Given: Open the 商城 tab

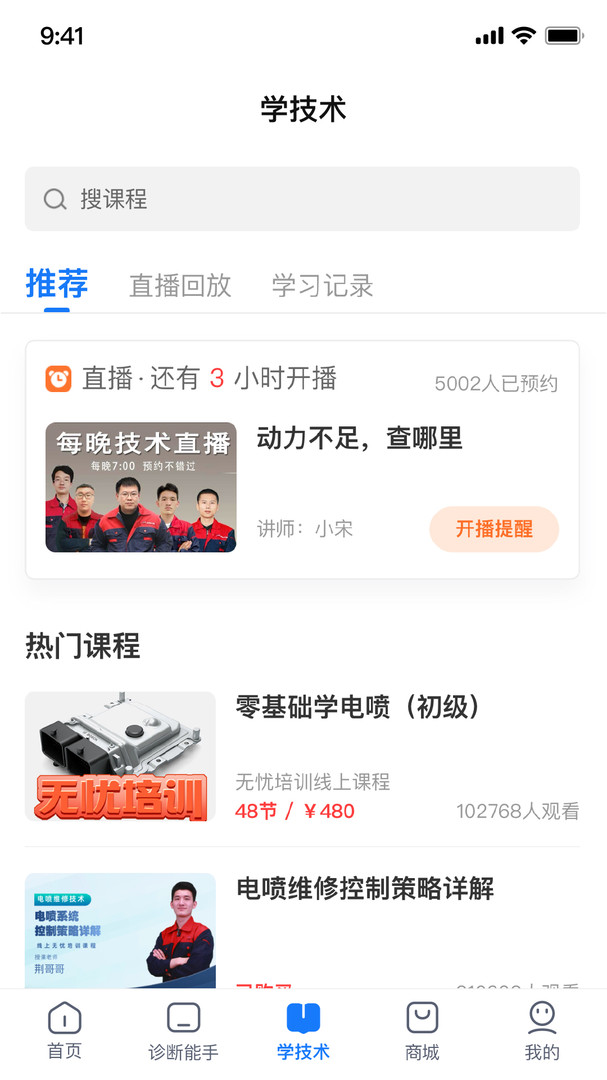Looking at the screenshot, I should tap(422, 1032).
